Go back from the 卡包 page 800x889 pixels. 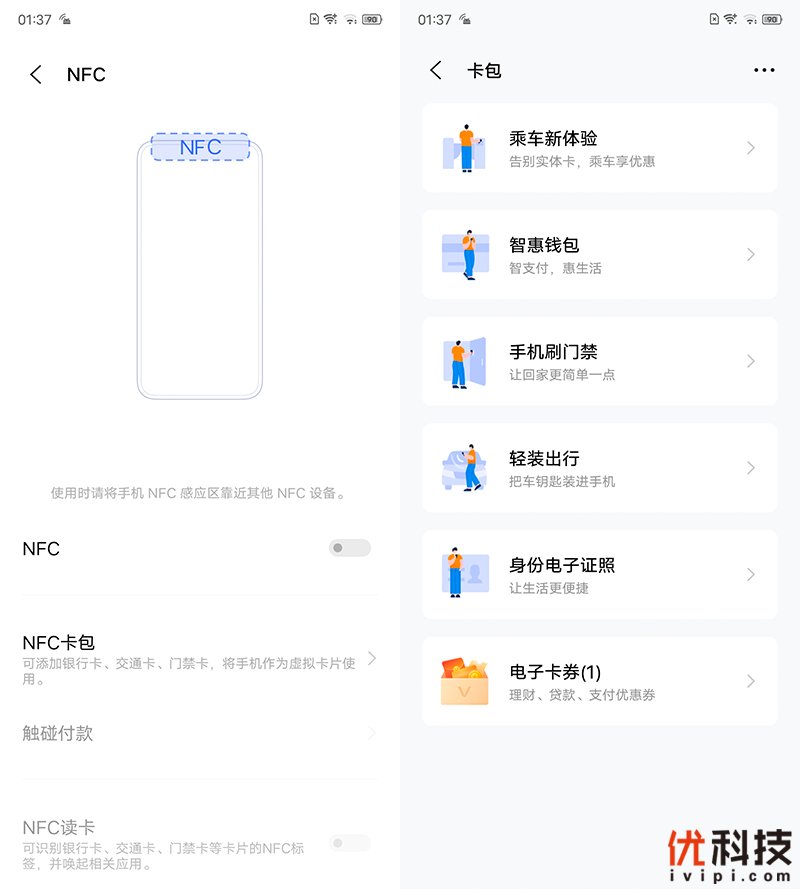pyautogui.click(x=436, y=70)
